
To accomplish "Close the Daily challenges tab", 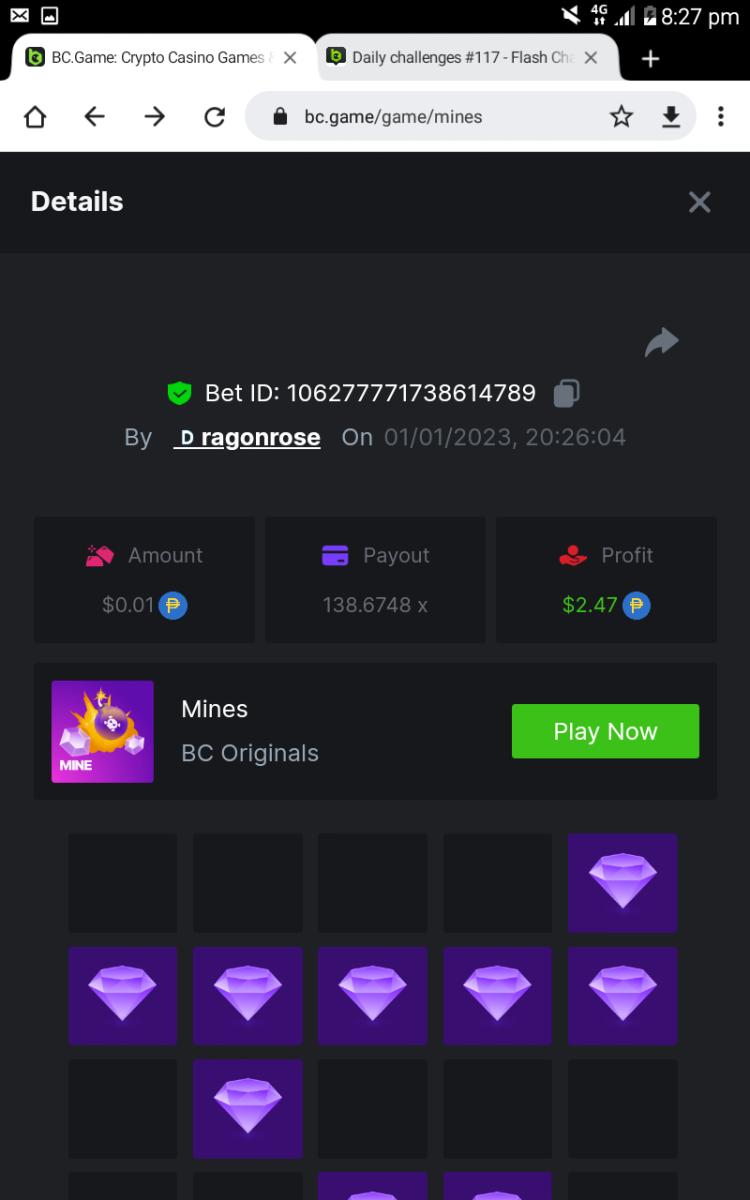I will click(591, 58).
